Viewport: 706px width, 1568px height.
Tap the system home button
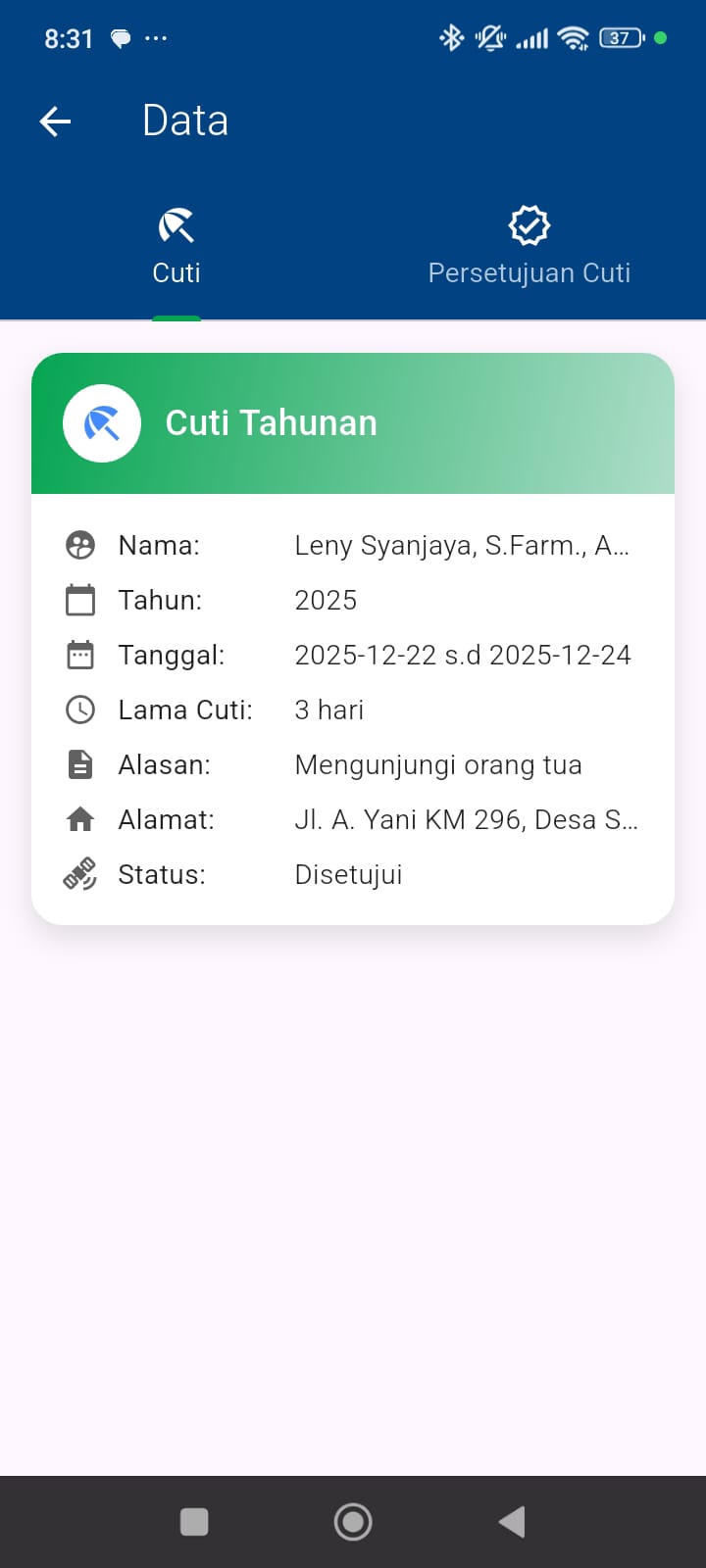(x=353, y=1522)
